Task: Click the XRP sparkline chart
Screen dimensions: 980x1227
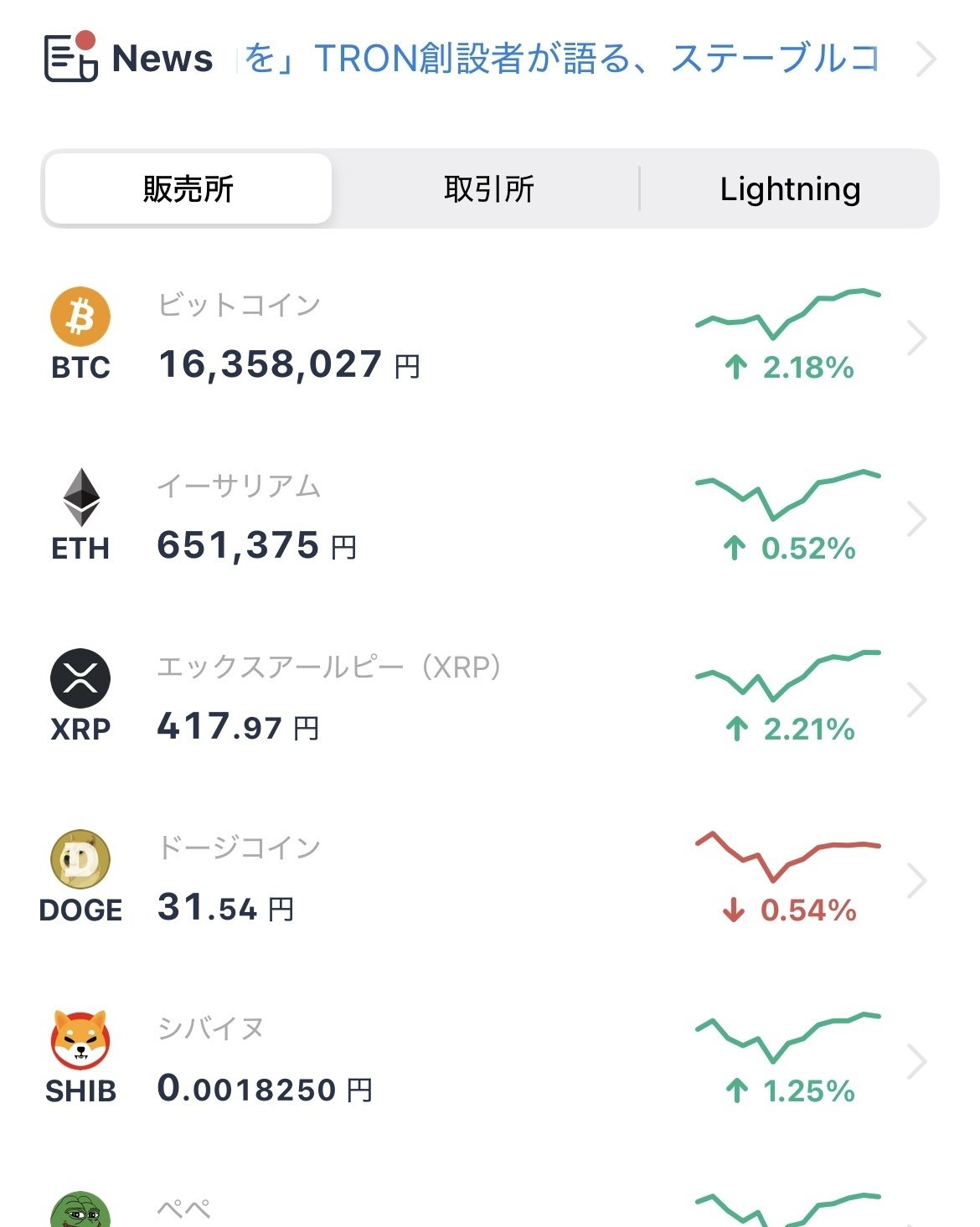Action: point(787,677)
